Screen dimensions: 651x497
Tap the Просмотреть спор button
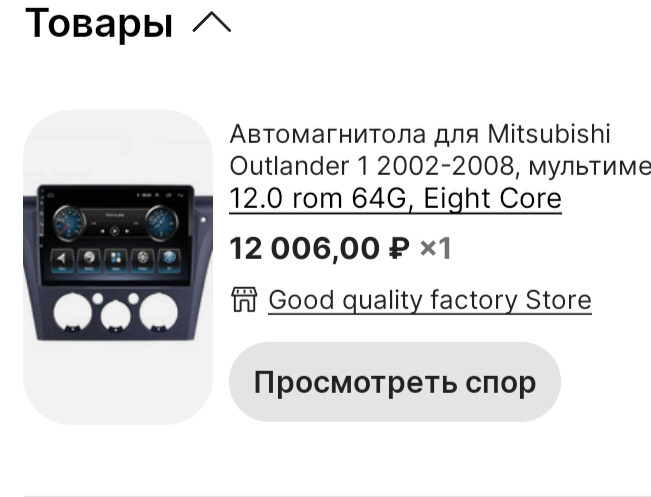[x=394, y=382]
